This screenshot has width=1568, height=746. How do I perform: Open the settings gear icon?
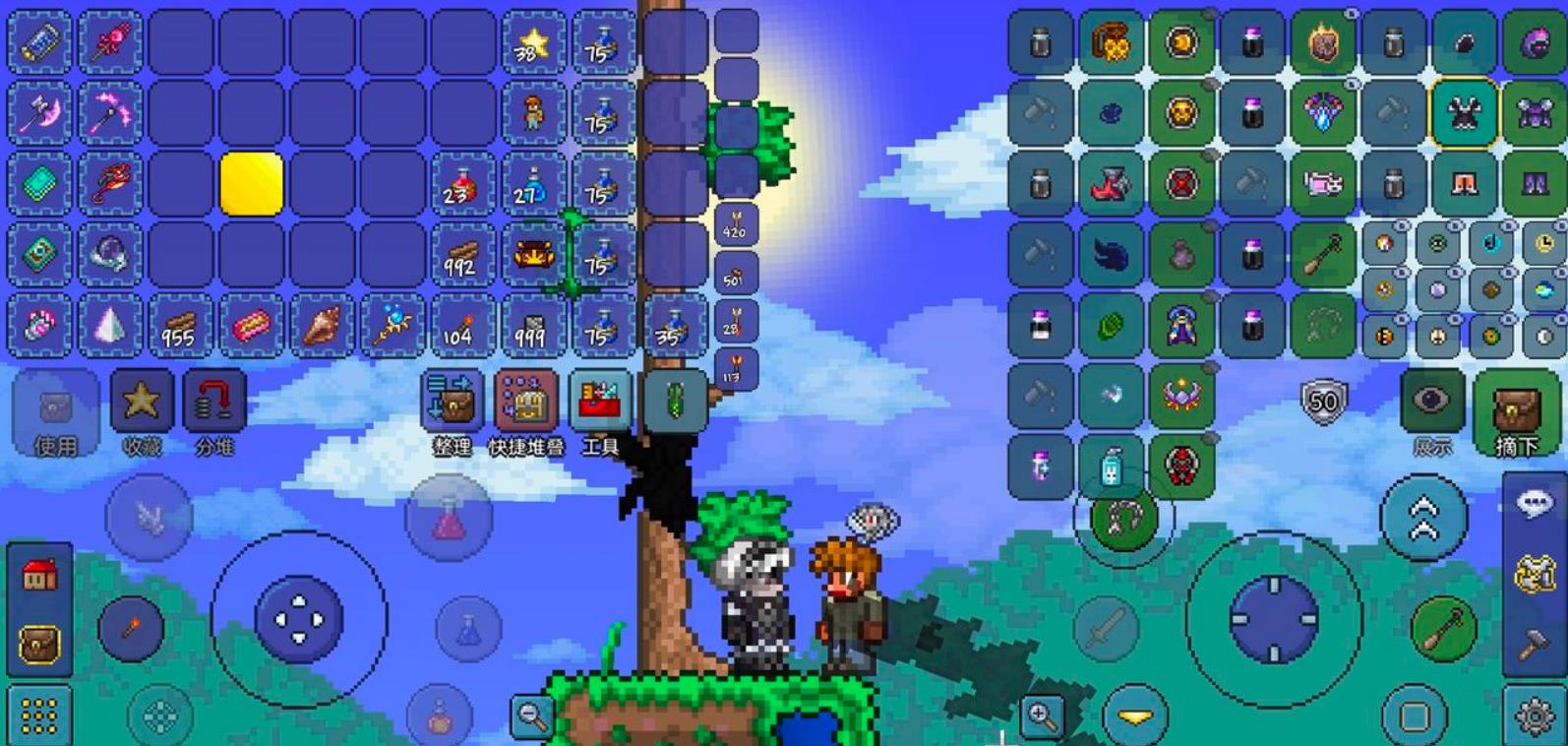pos(1535,716)
